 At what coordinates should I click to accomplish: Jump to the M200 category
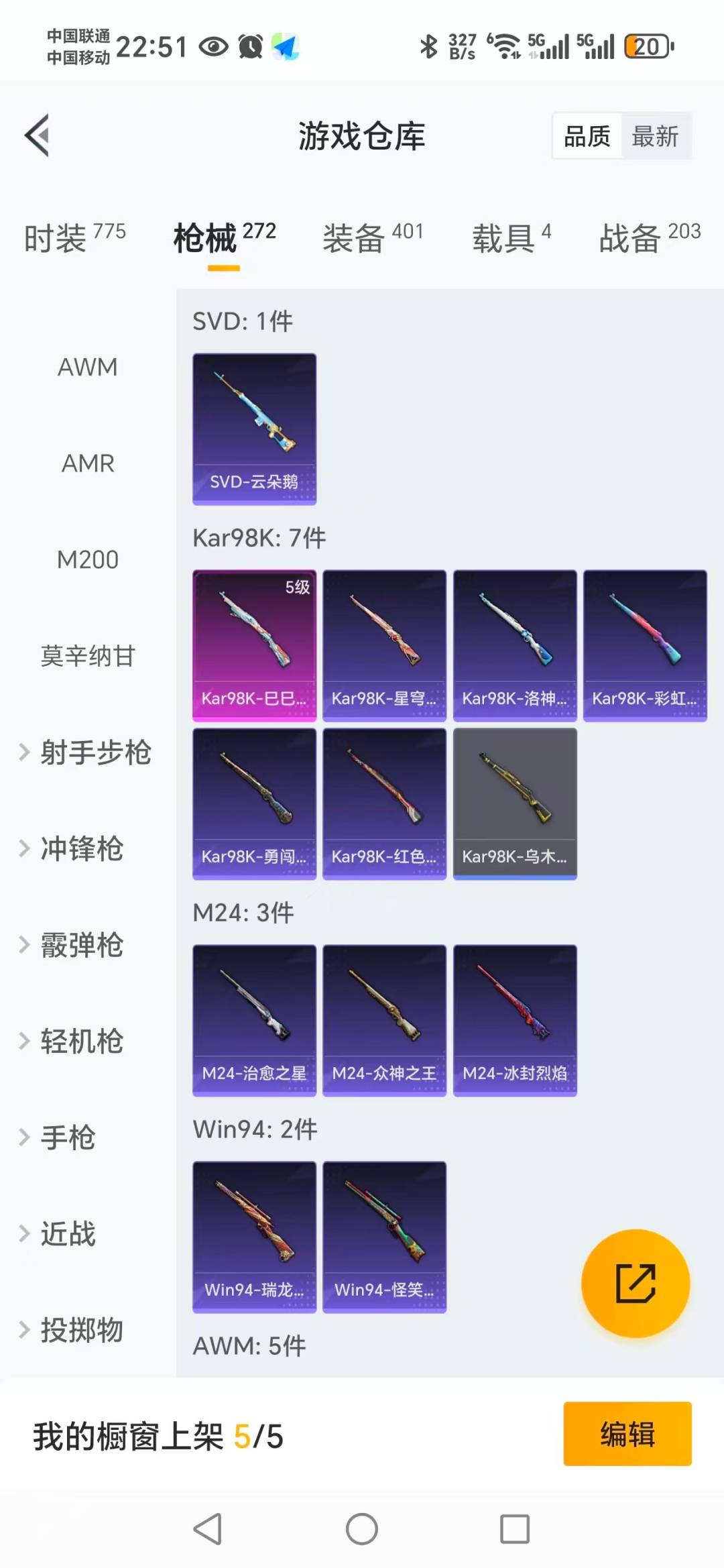point(88,559)
